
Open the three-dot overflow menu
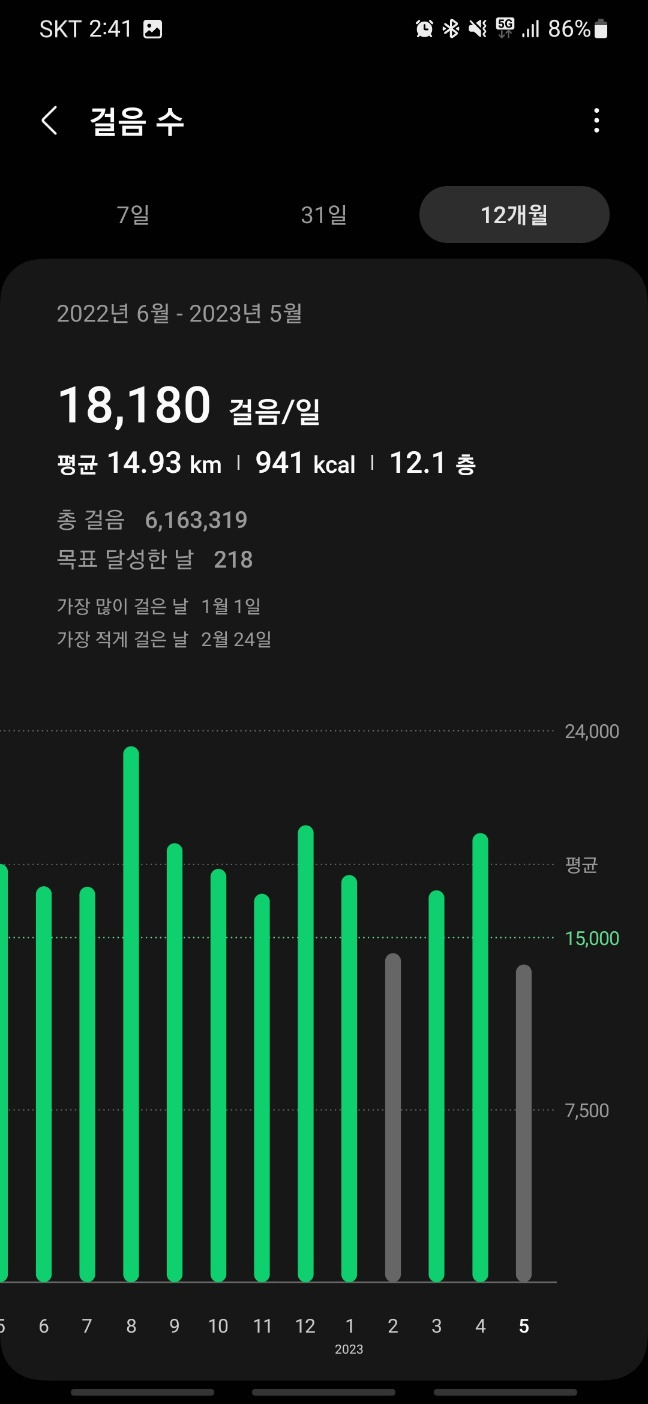(x=596, y=121)
